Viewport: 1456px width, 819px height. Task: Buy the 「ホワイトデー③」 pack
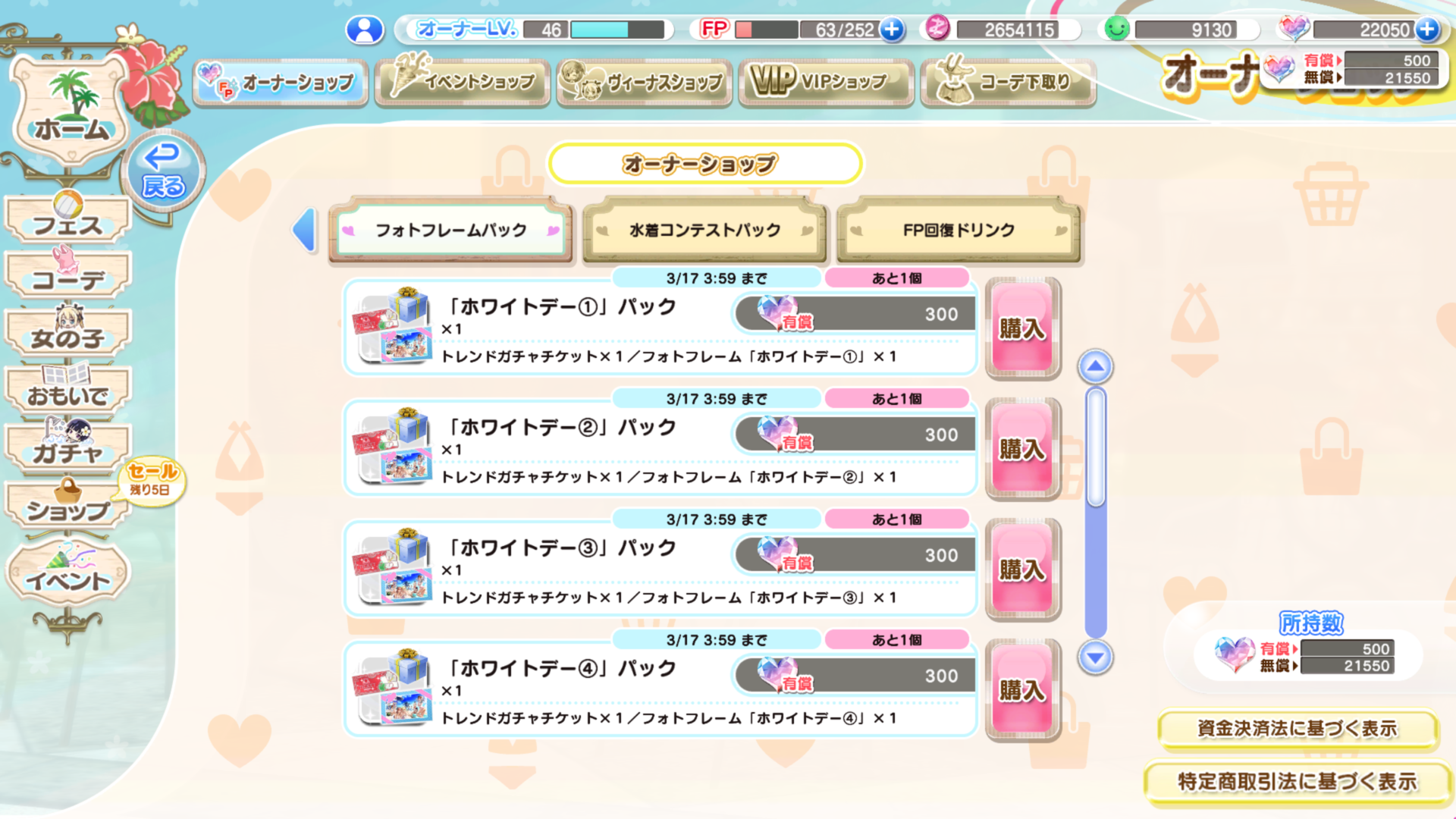click(x=1022, y=570)
